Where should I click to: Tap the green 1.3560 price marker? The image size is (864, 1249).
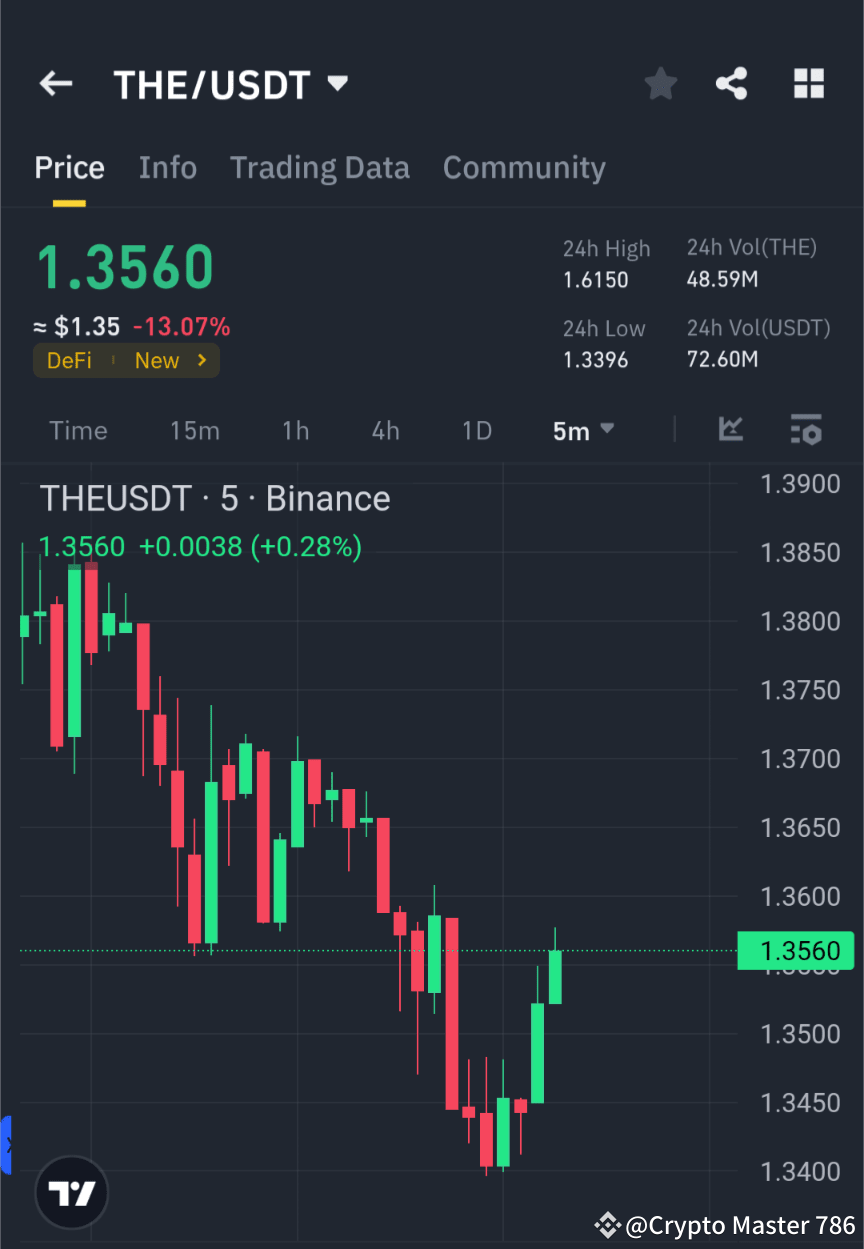[x=796, y=951]
